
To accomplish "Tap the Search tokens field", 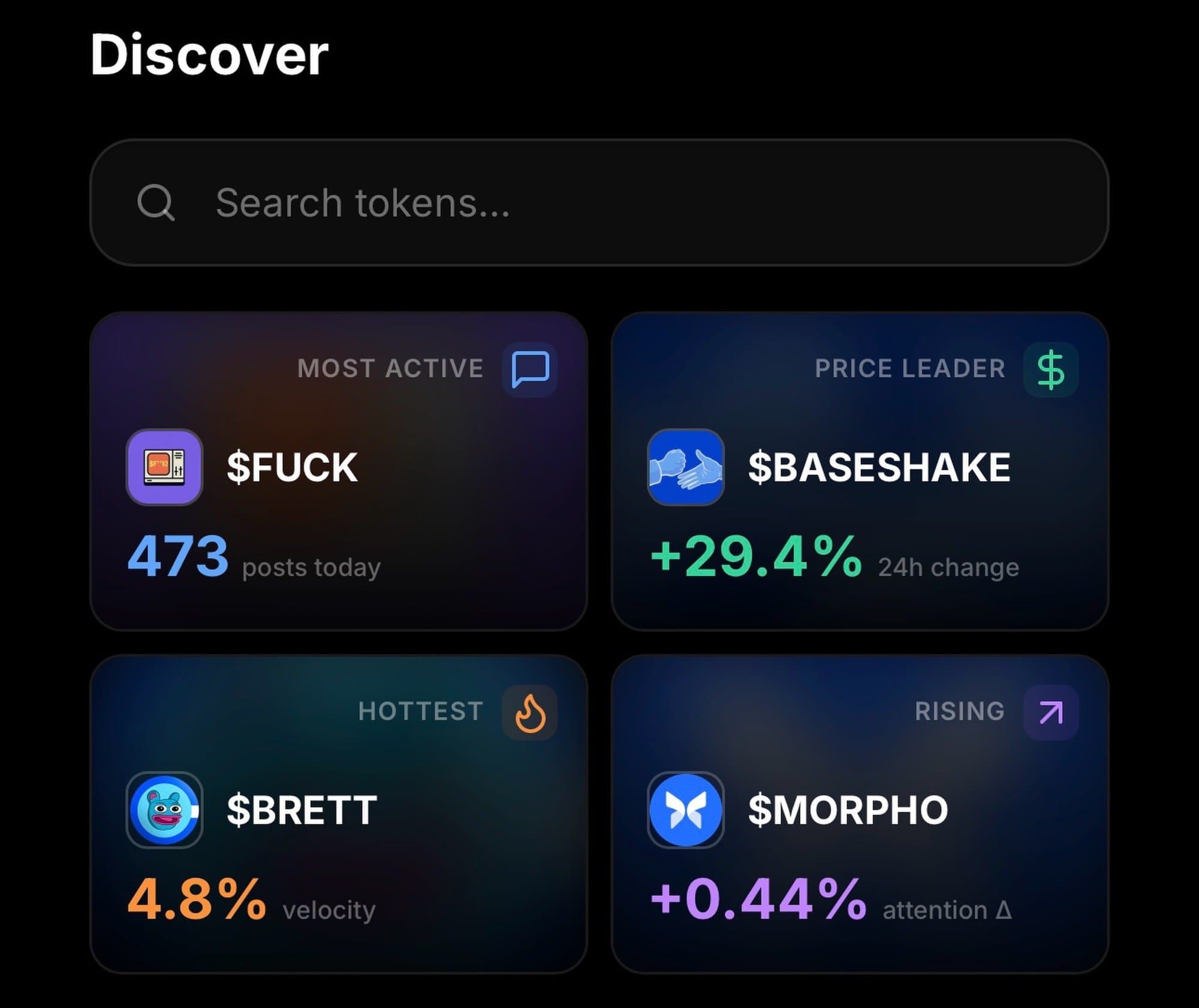I will coord(599,203).
